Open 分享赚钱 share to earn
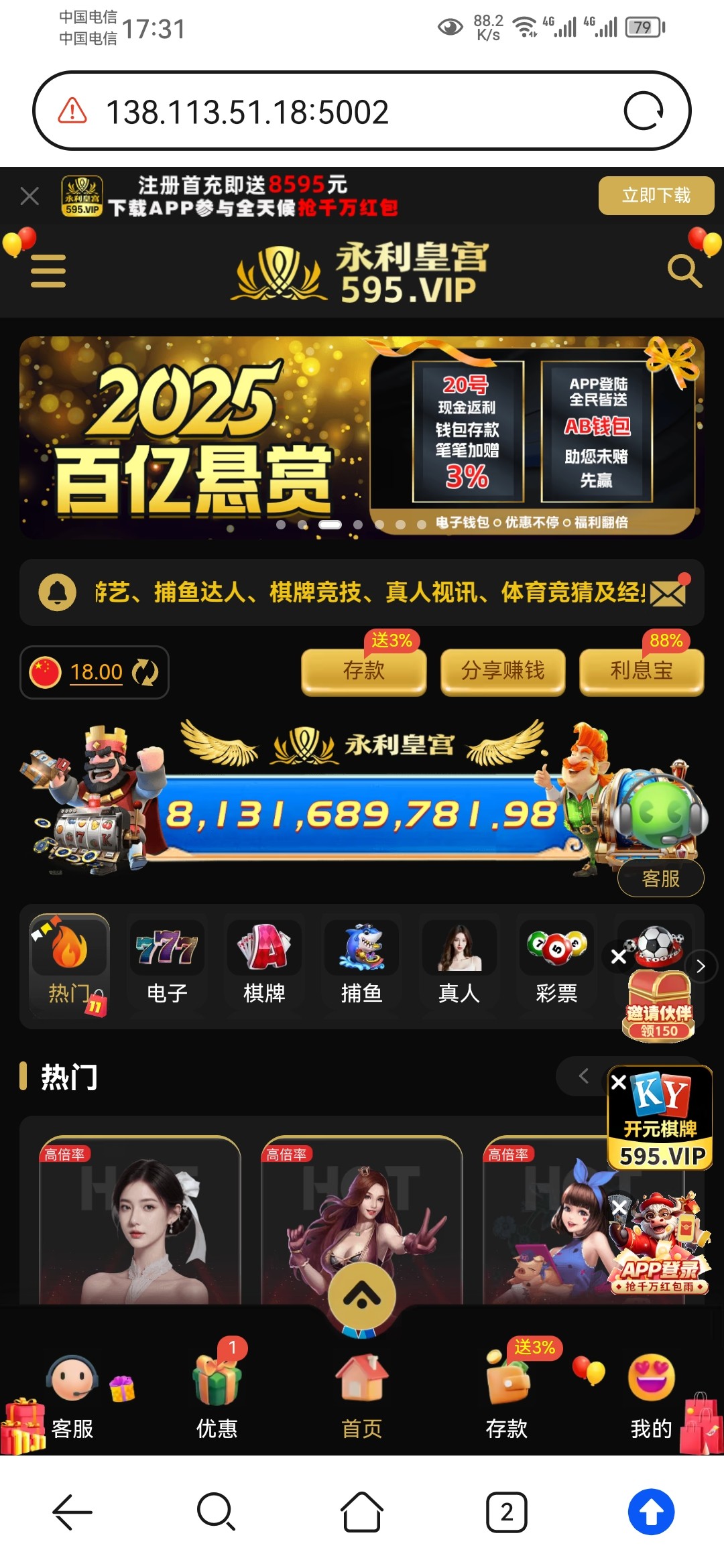Screen dimensions: 724x1568 (503, 671)
